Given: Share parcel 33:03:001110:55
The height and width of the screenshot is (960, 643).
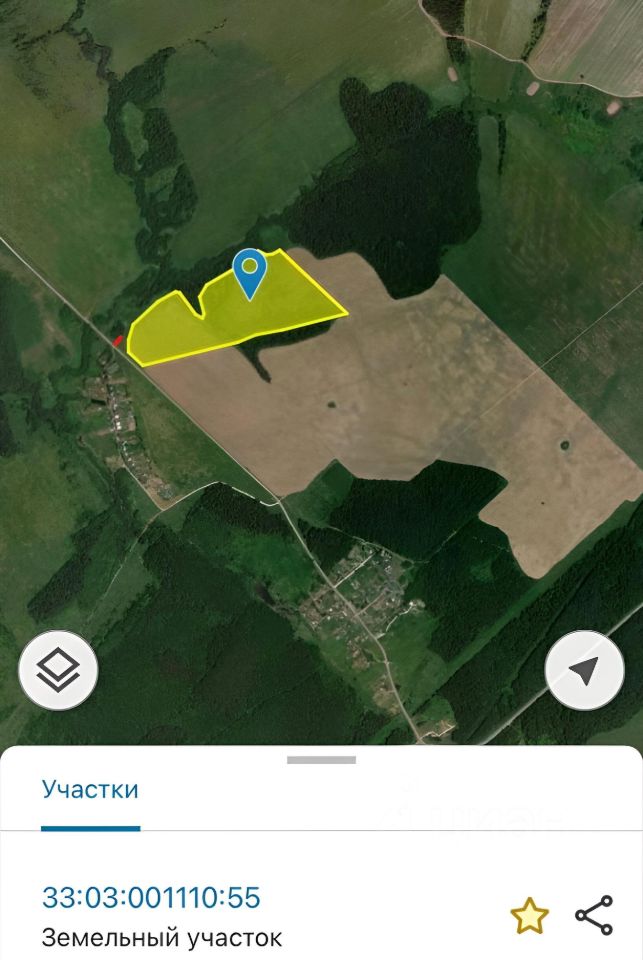Looking at the screenshot, I should tap(594, 915).
